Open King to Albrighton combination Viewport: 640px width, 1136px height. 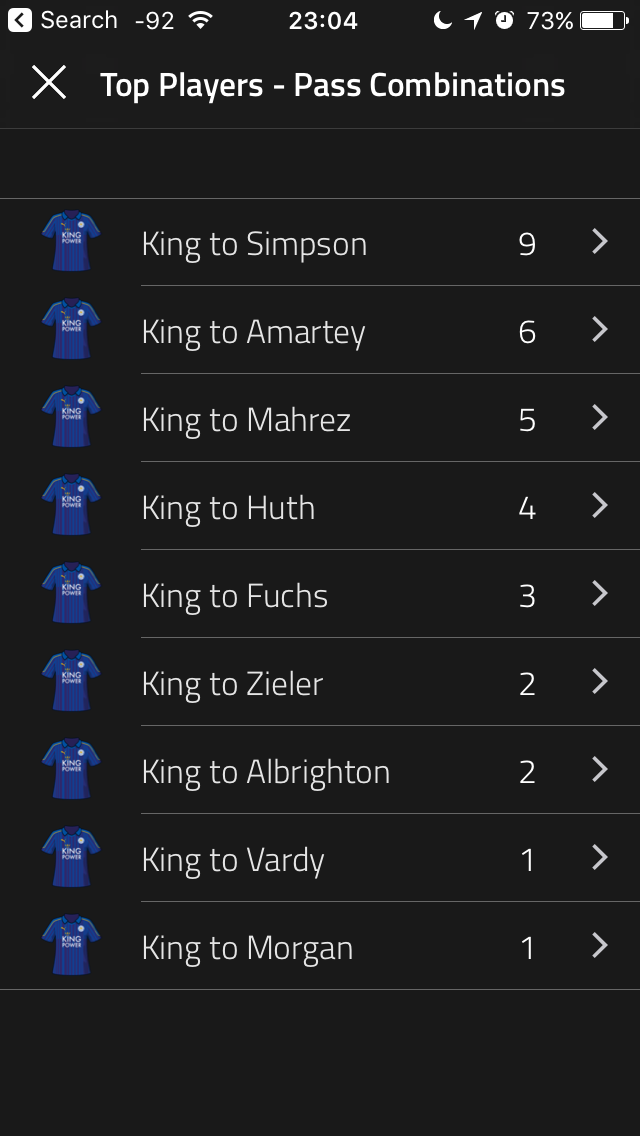(x=320, y=769)
